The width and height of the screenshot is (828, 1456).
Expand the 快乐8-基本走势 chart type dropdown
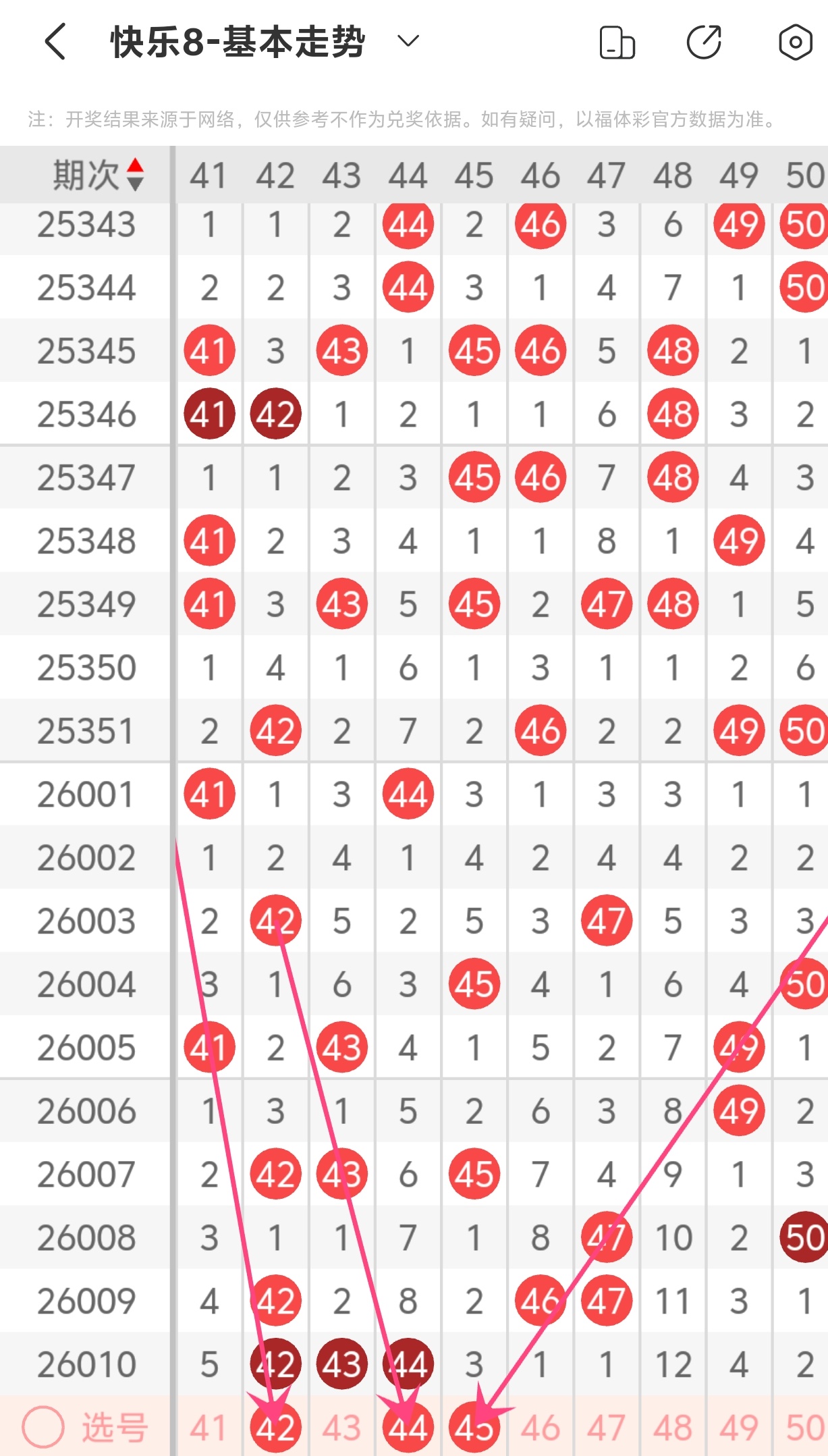[408, 42]
